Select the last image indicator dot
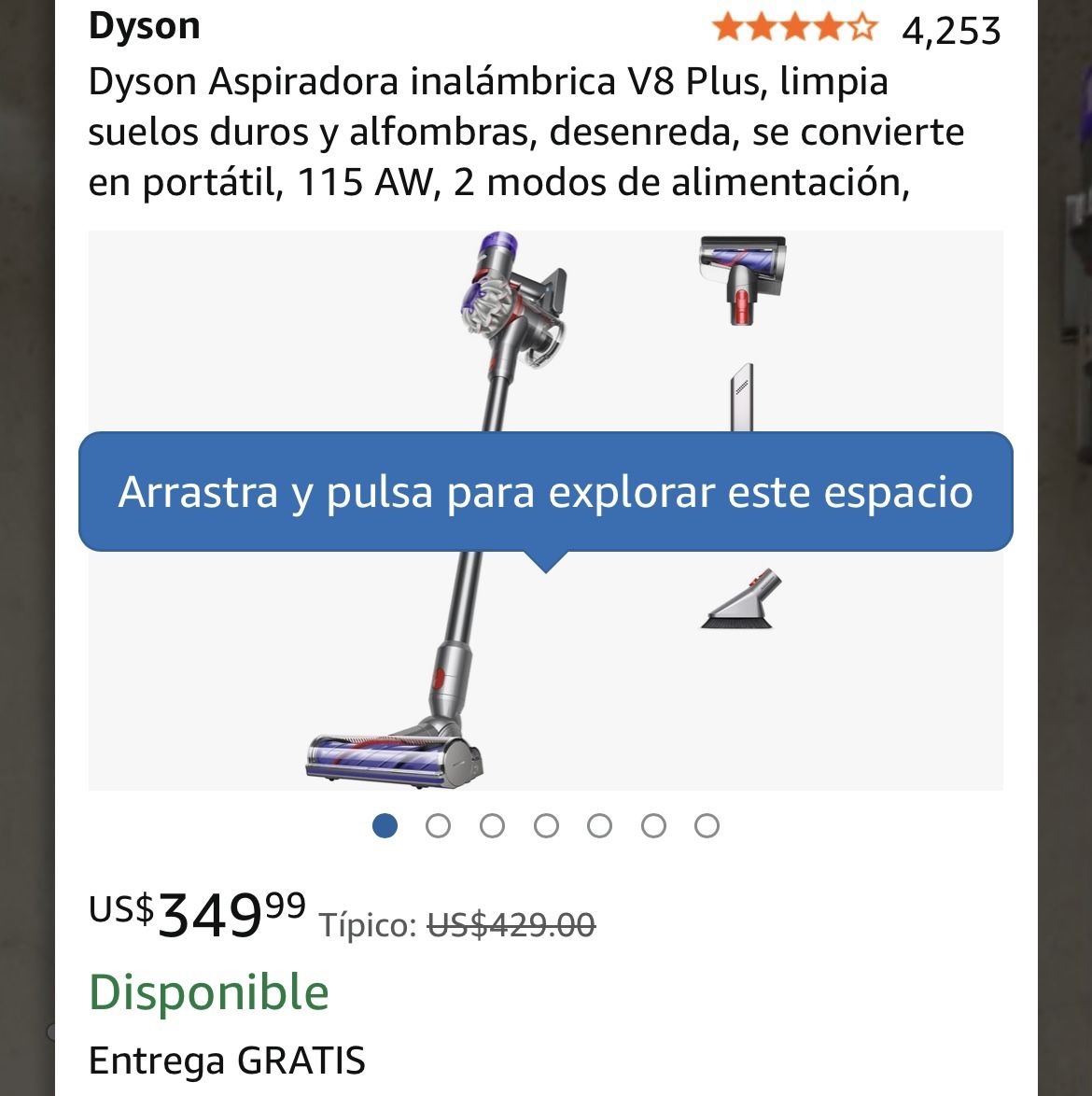The width and height of the screenshot is (1092, 1096). click(x=707, y=826)
